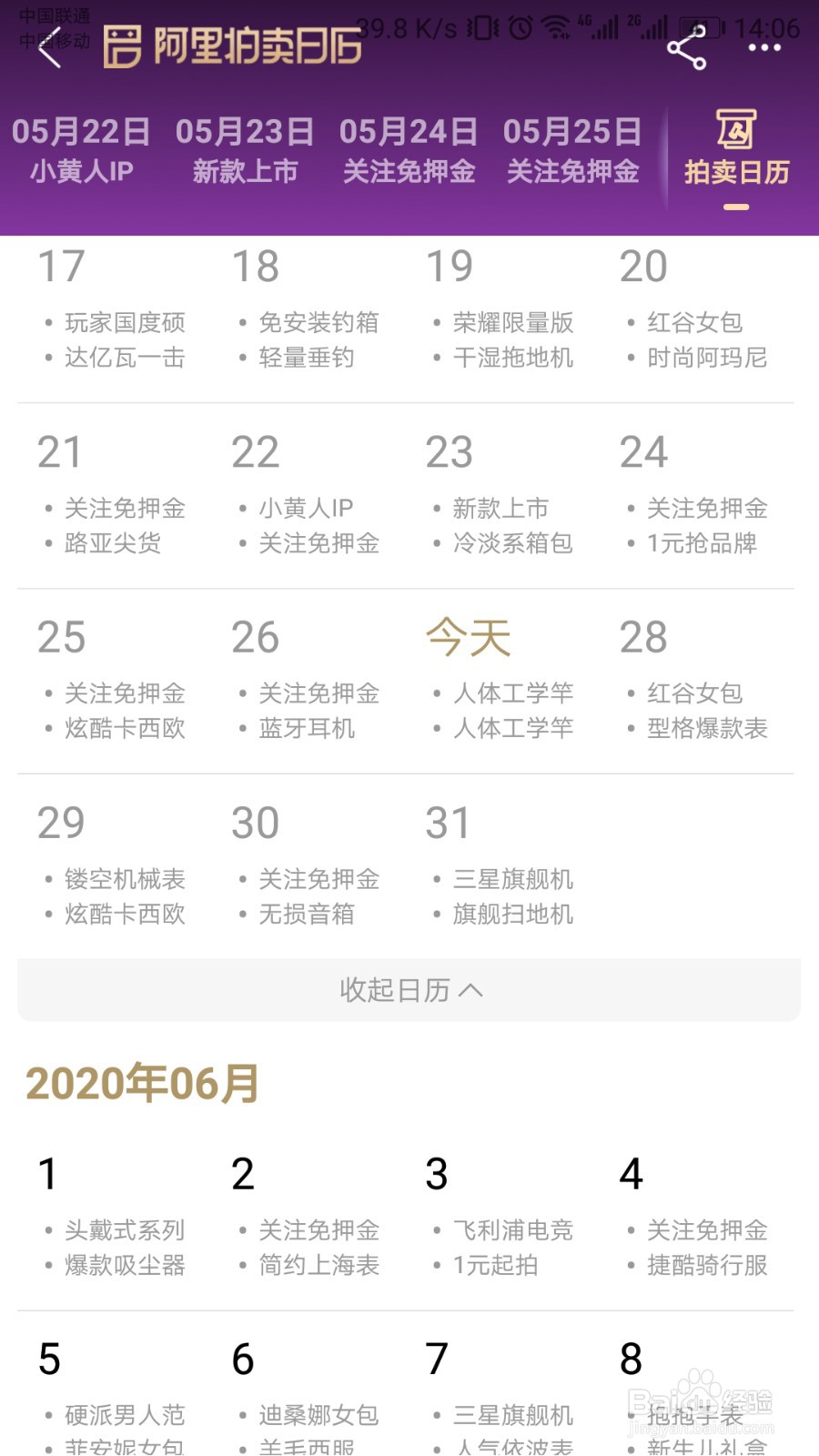This screenshot has width=819, height=1456.
Task: Tap the 阿里拍卖日历 logo icon
Action: [x=124, y=47]
